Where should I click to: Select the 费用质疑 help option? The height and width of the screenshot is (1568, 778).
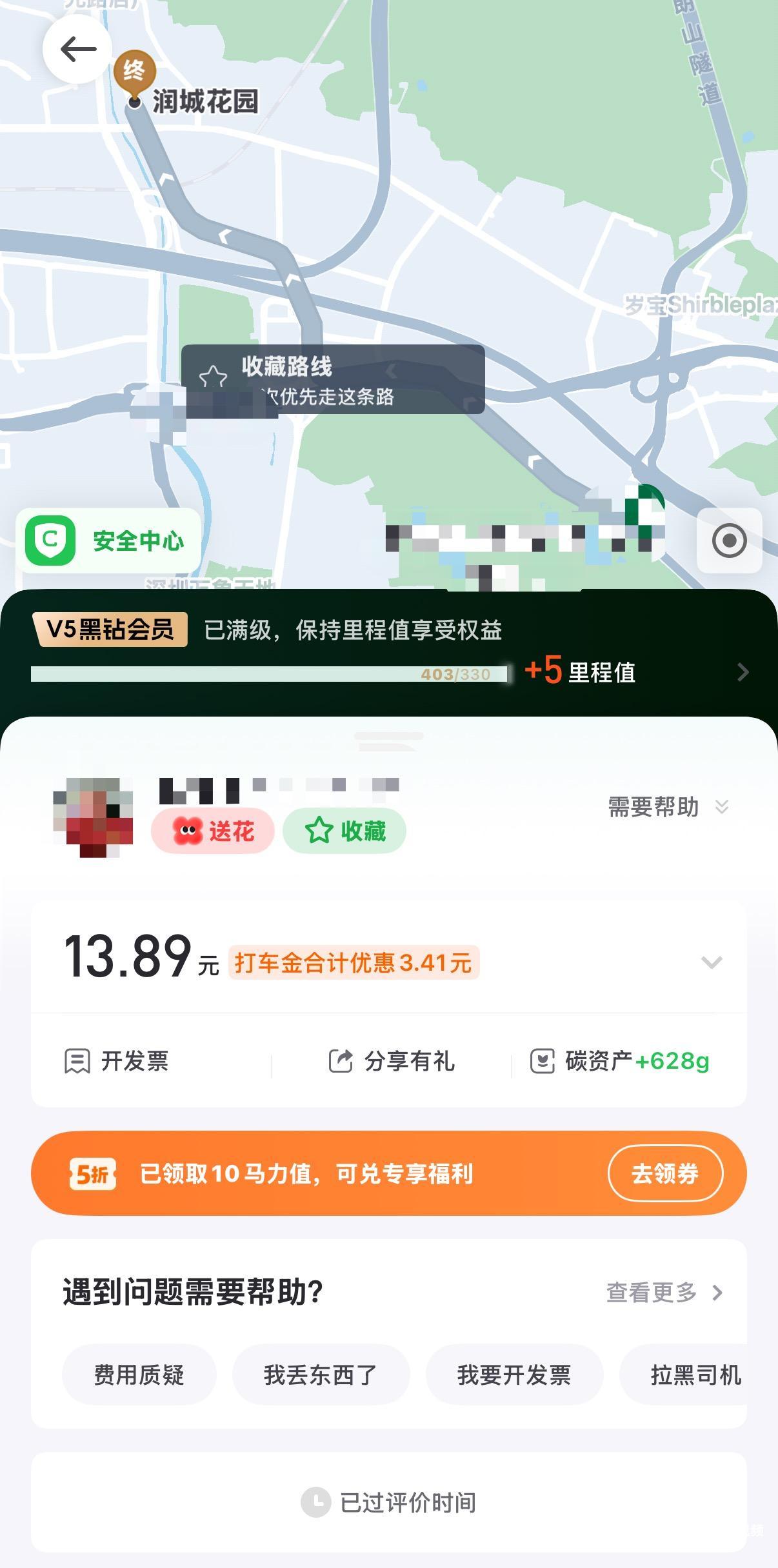(139, 1374)
